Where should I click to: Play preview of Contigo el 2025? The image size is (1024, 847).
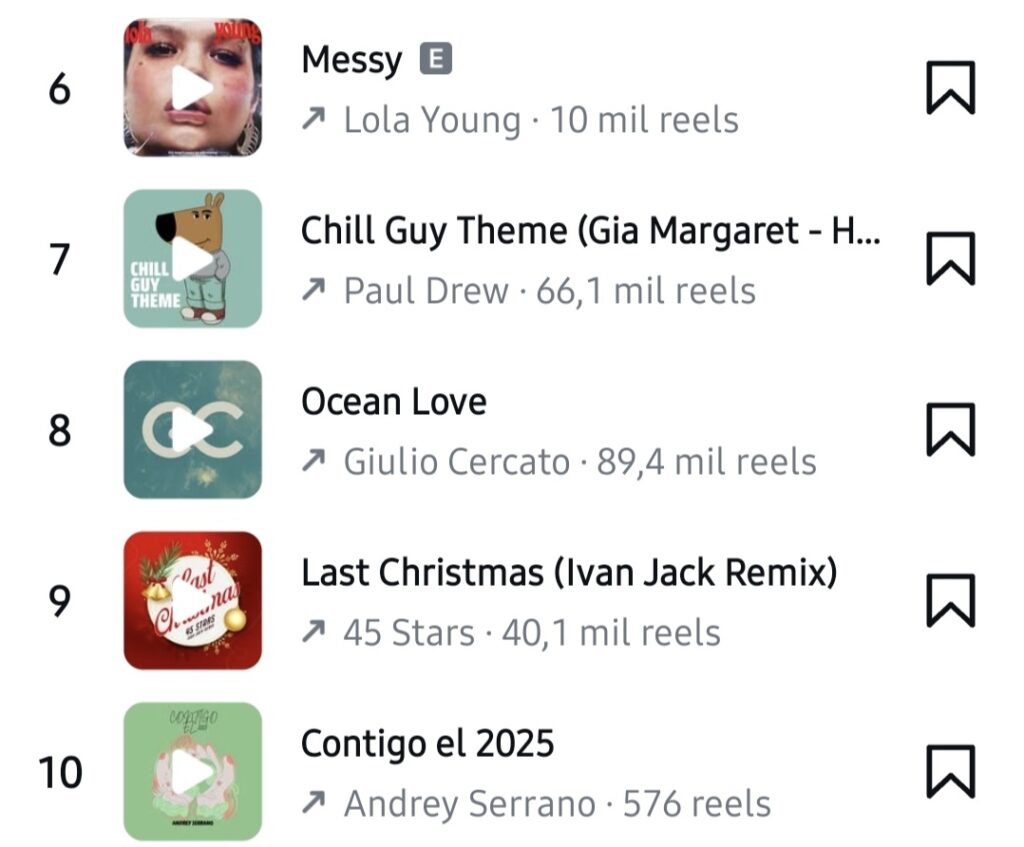(192, 772)
